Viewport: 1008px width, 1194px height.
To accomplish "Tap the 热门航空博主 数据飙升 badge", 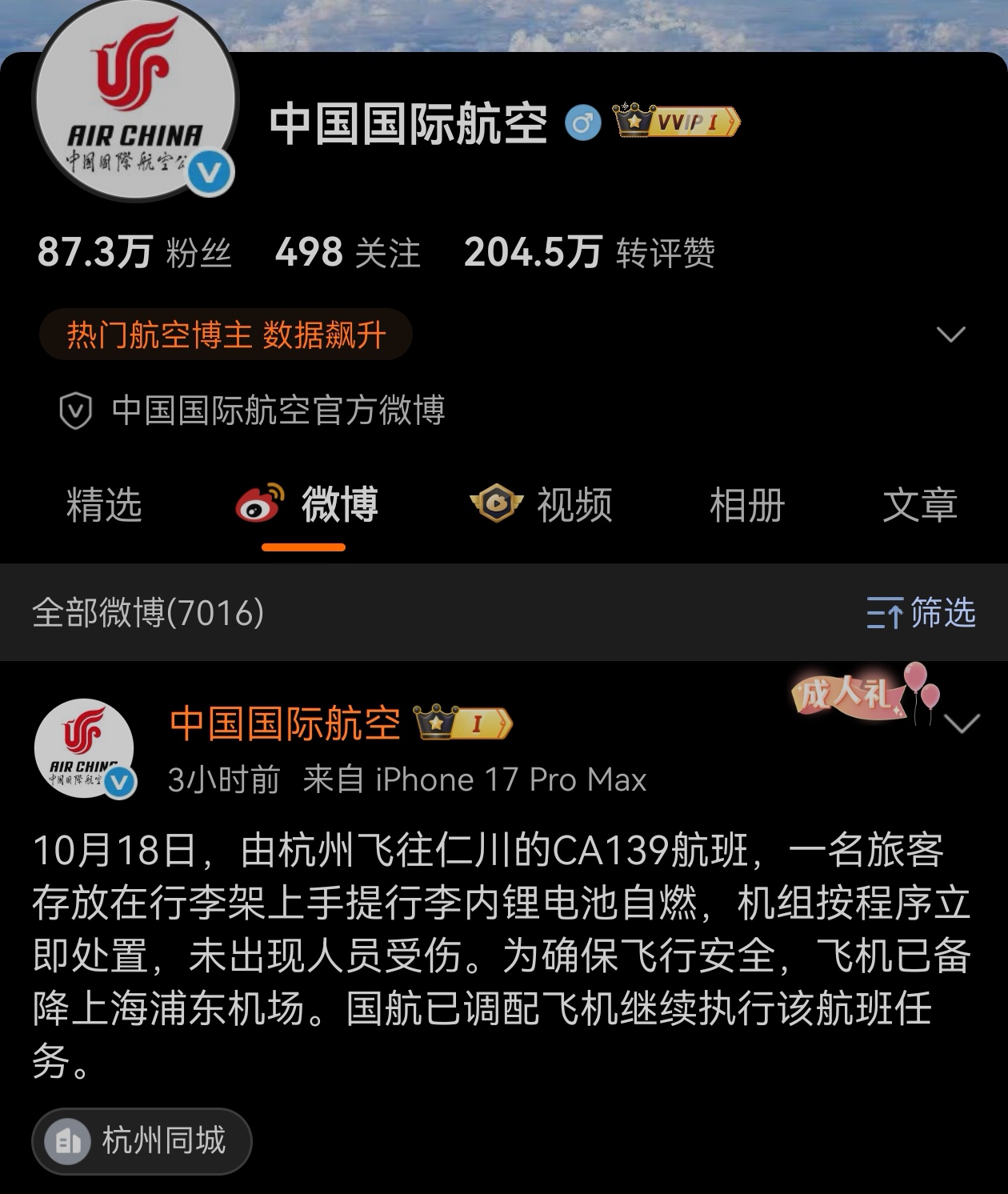I will tap(226, 335).
